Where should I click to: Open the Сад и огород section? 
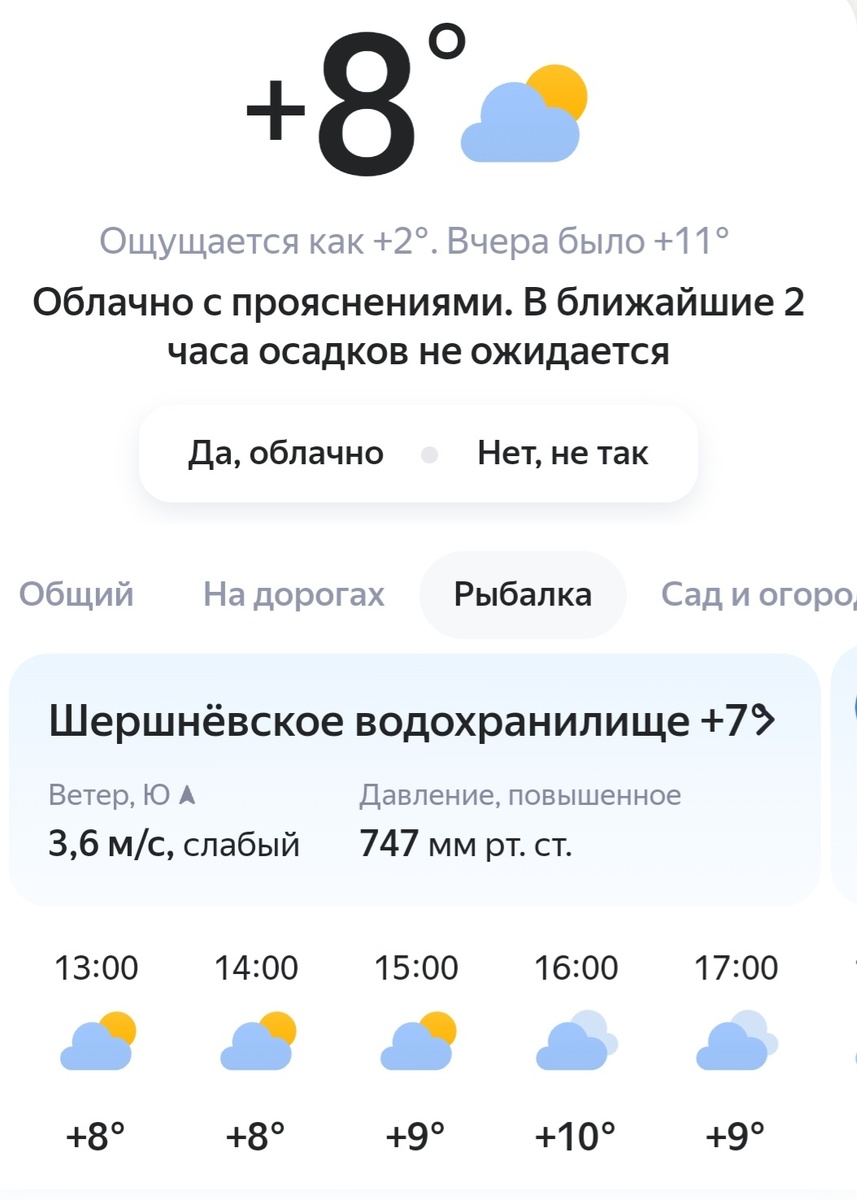point(762,594)
